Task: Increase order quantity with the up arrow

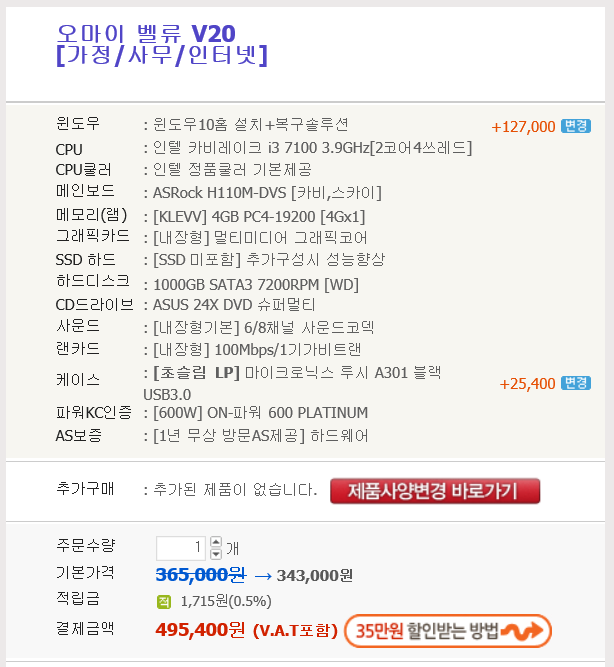Action: coord(216,542)
